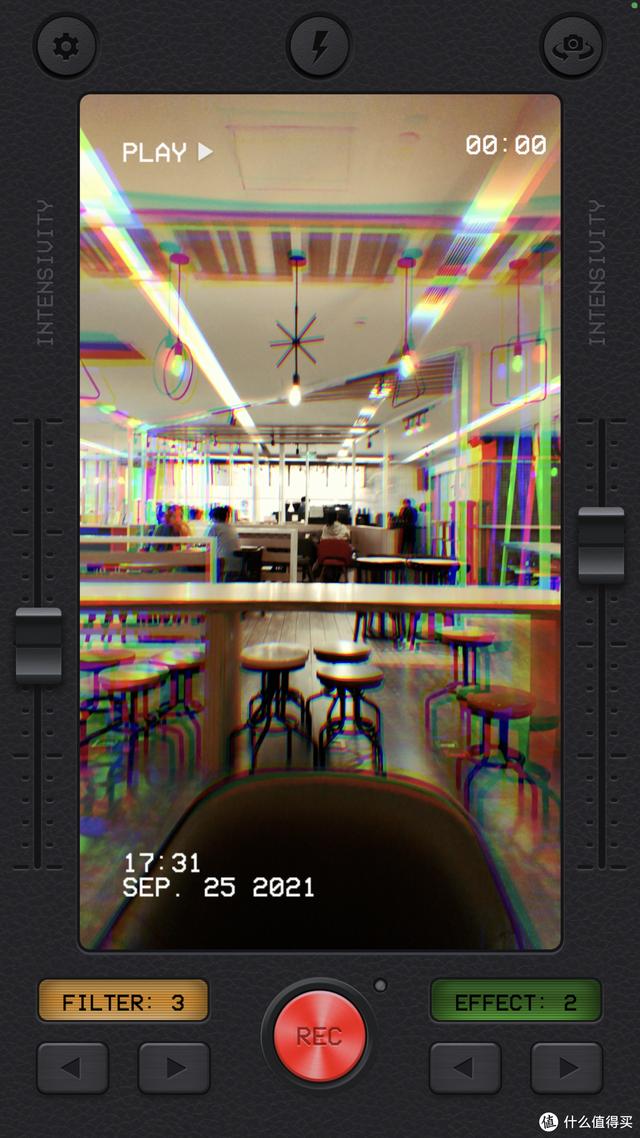The height and width of the screenshot is (1138, 640).
Task: Select next filter with right arrow
Action: click(x=174, y=1068)
